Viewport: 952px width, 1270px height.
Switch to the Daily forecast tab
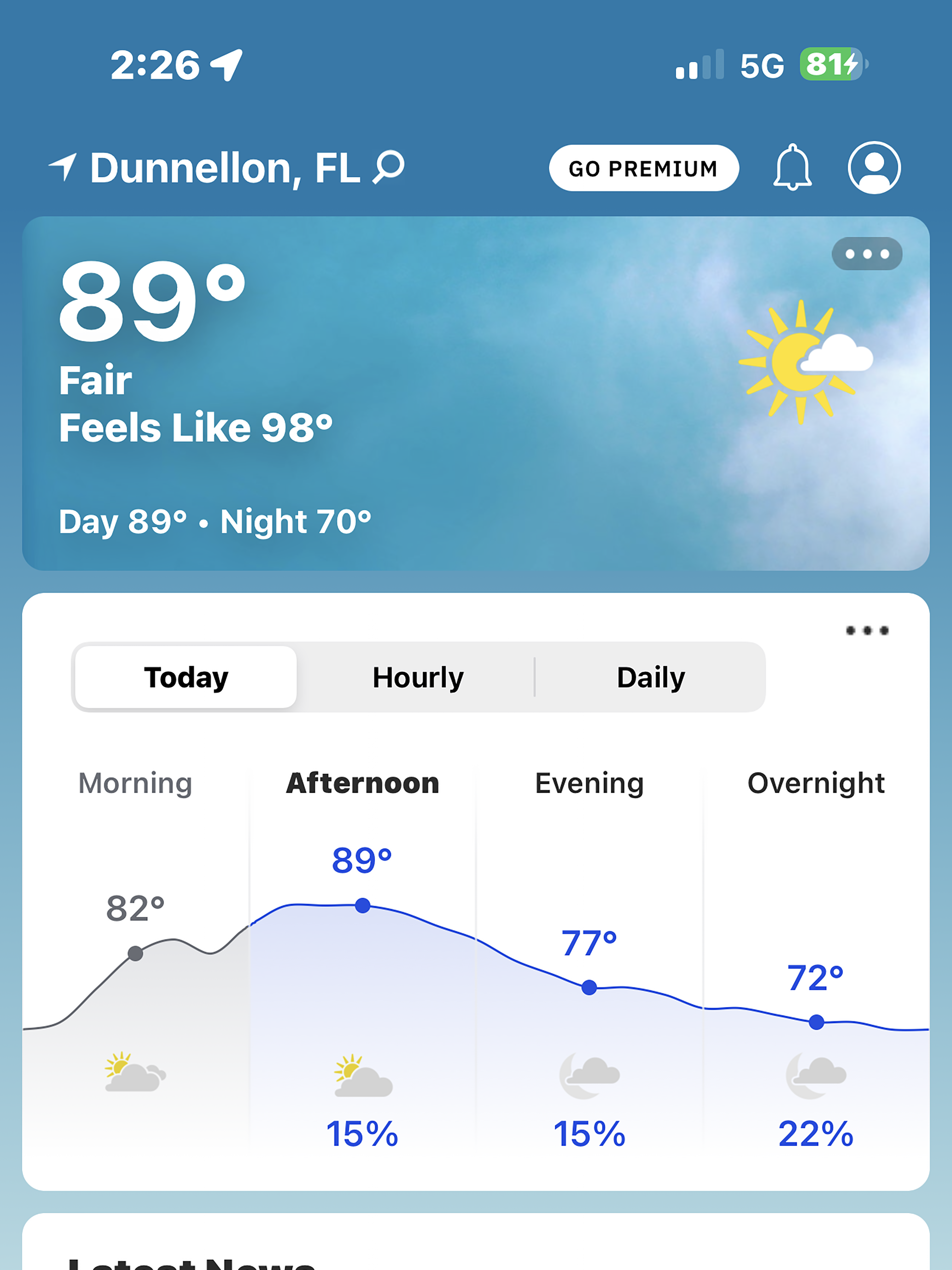(x=651, y=678)
